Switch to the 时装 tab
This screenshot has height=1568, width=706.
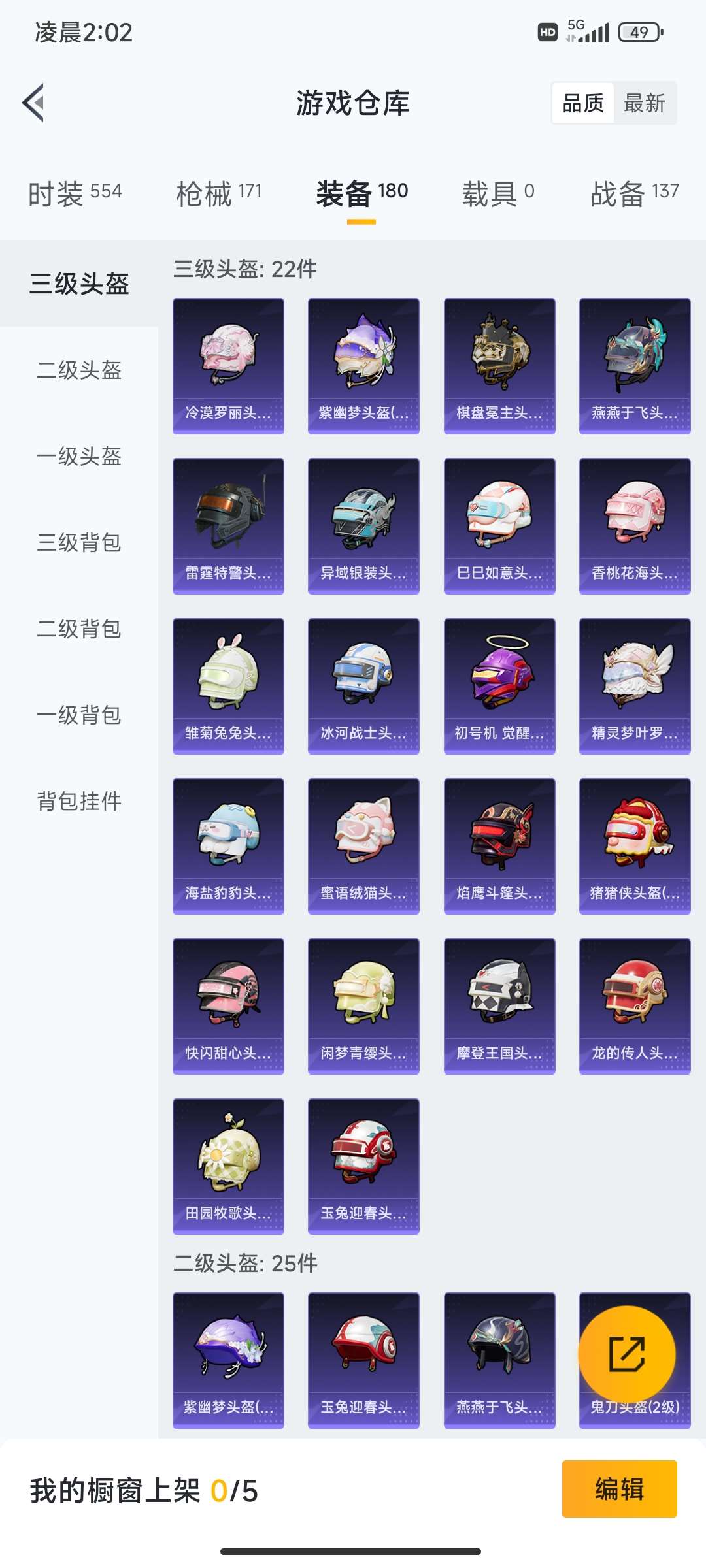75,193
